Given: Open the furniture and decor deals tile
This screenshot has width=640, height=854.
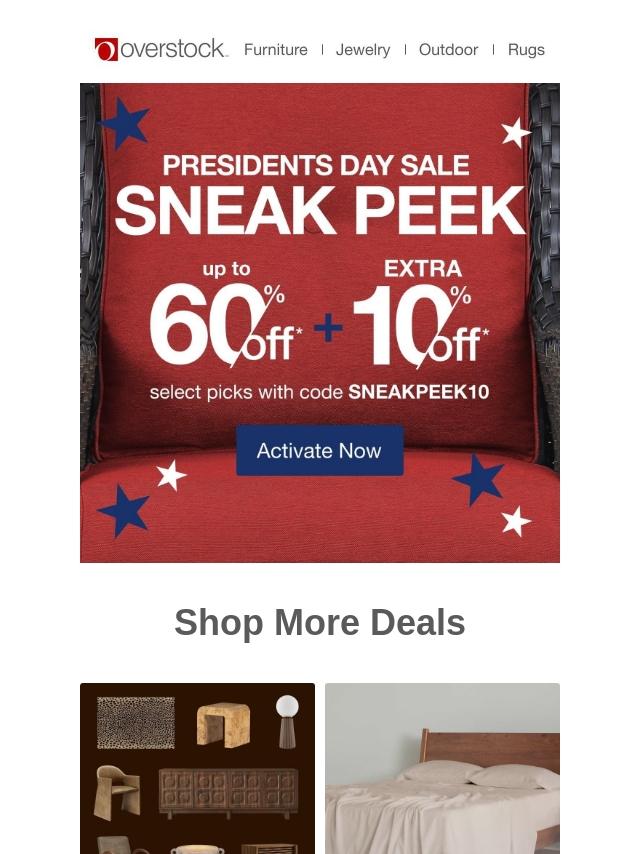Looking at the screenshot, I should click(x=197, y=768).
